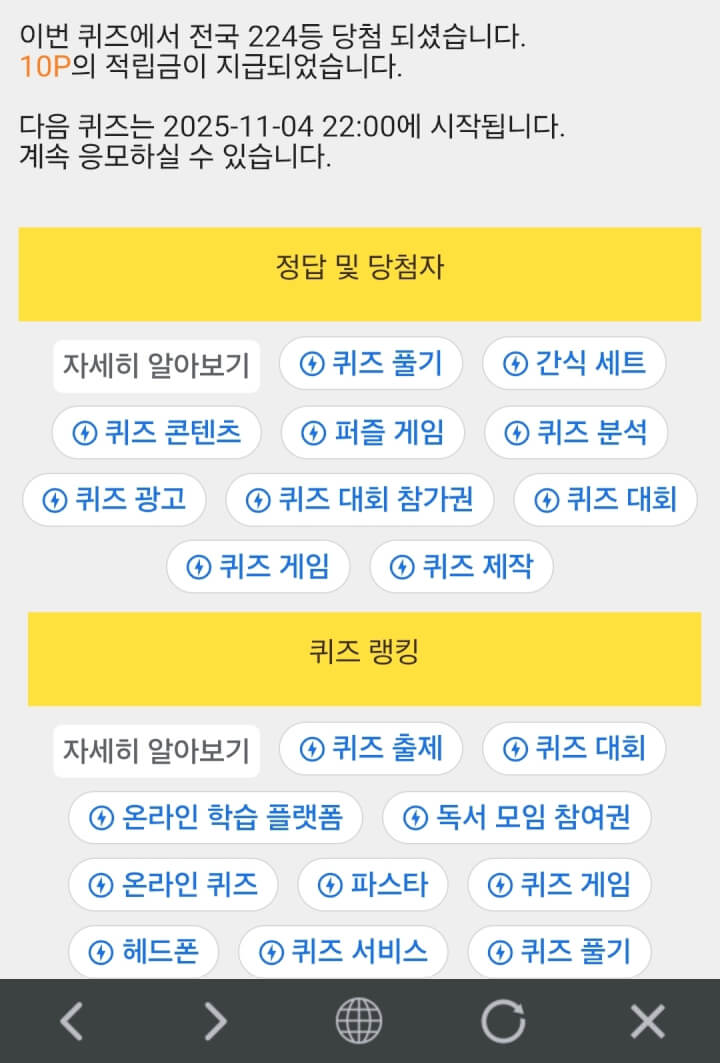
Task: Open the 독서 모임 참여권 chip
Action: 516,818
